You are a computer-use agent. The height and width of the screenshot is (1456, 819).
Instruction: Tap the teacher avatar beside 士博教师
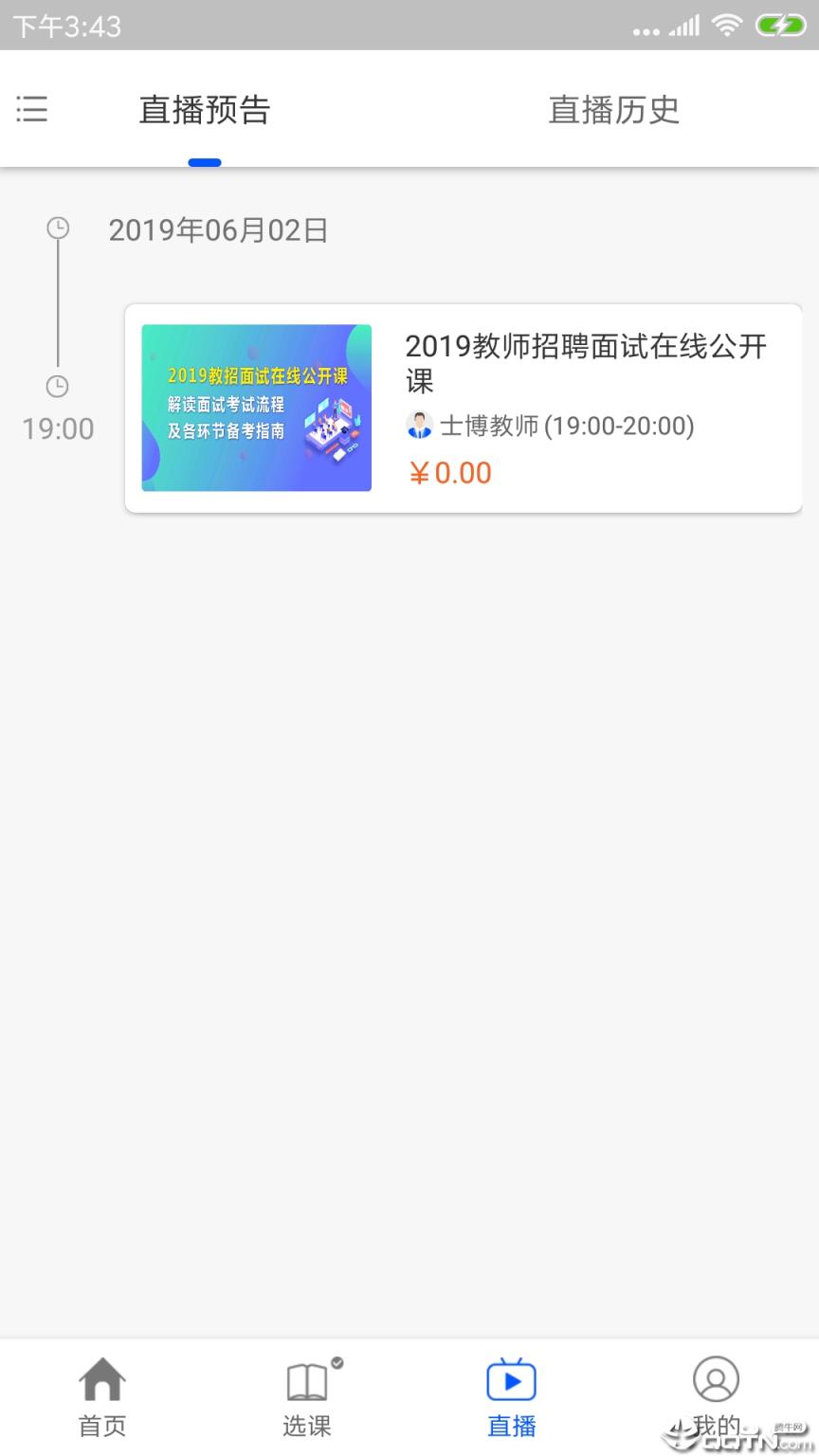417,426
